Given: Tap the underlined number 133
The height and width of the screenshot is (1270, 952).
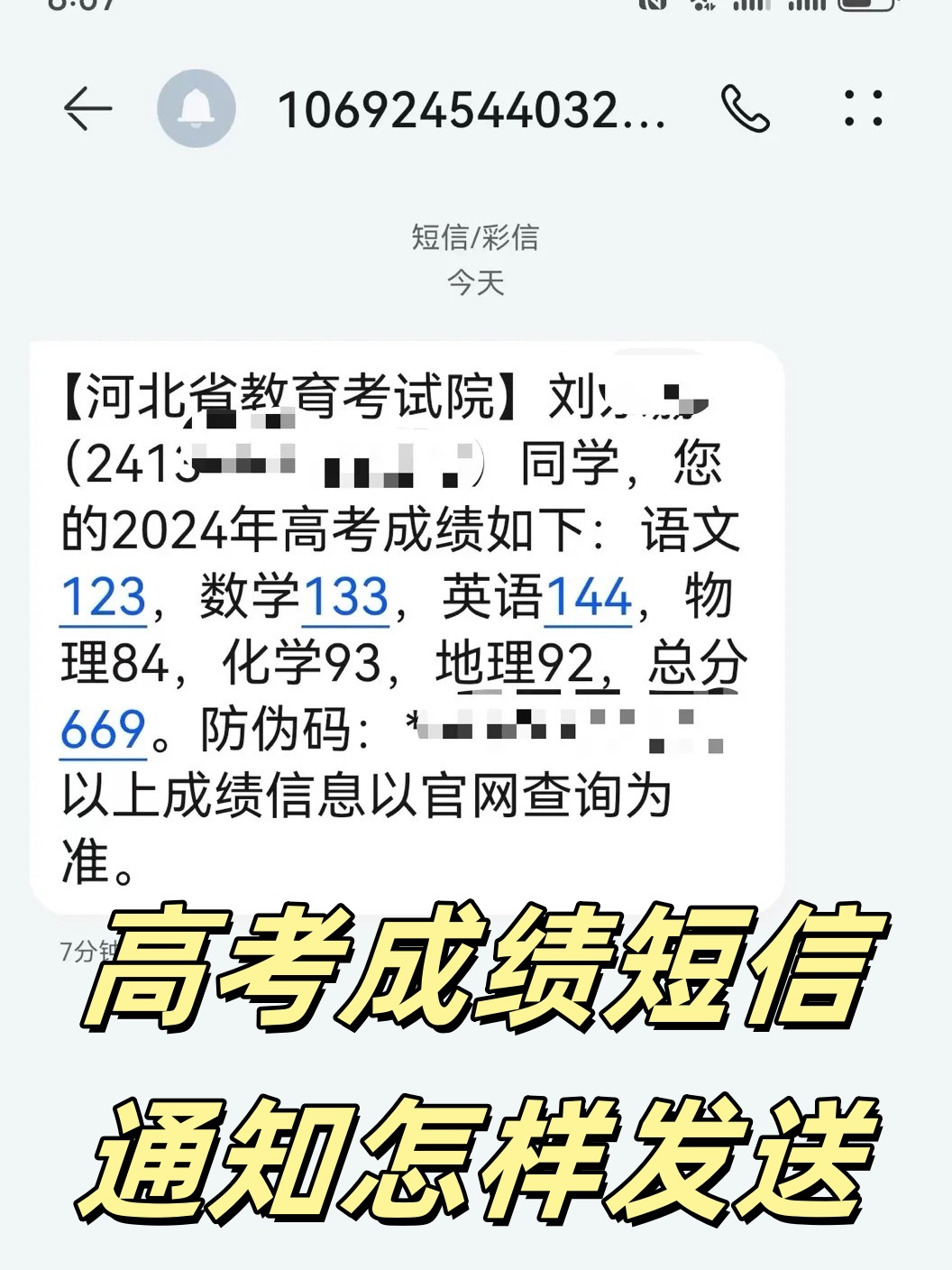Looking at the screenshot, I should click(346, 597).
